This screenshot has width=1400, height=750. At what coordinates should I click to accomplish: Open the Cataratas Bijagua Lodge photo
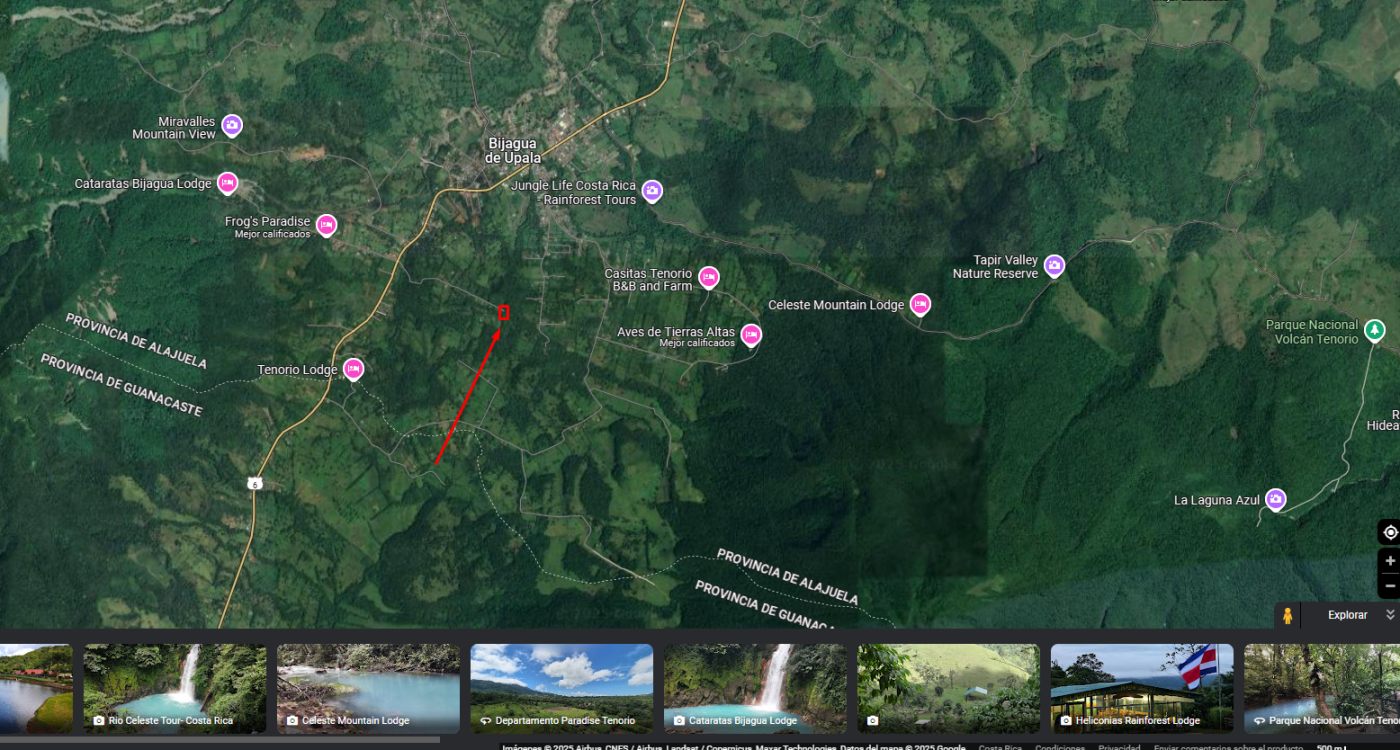[x=755, y=689]
